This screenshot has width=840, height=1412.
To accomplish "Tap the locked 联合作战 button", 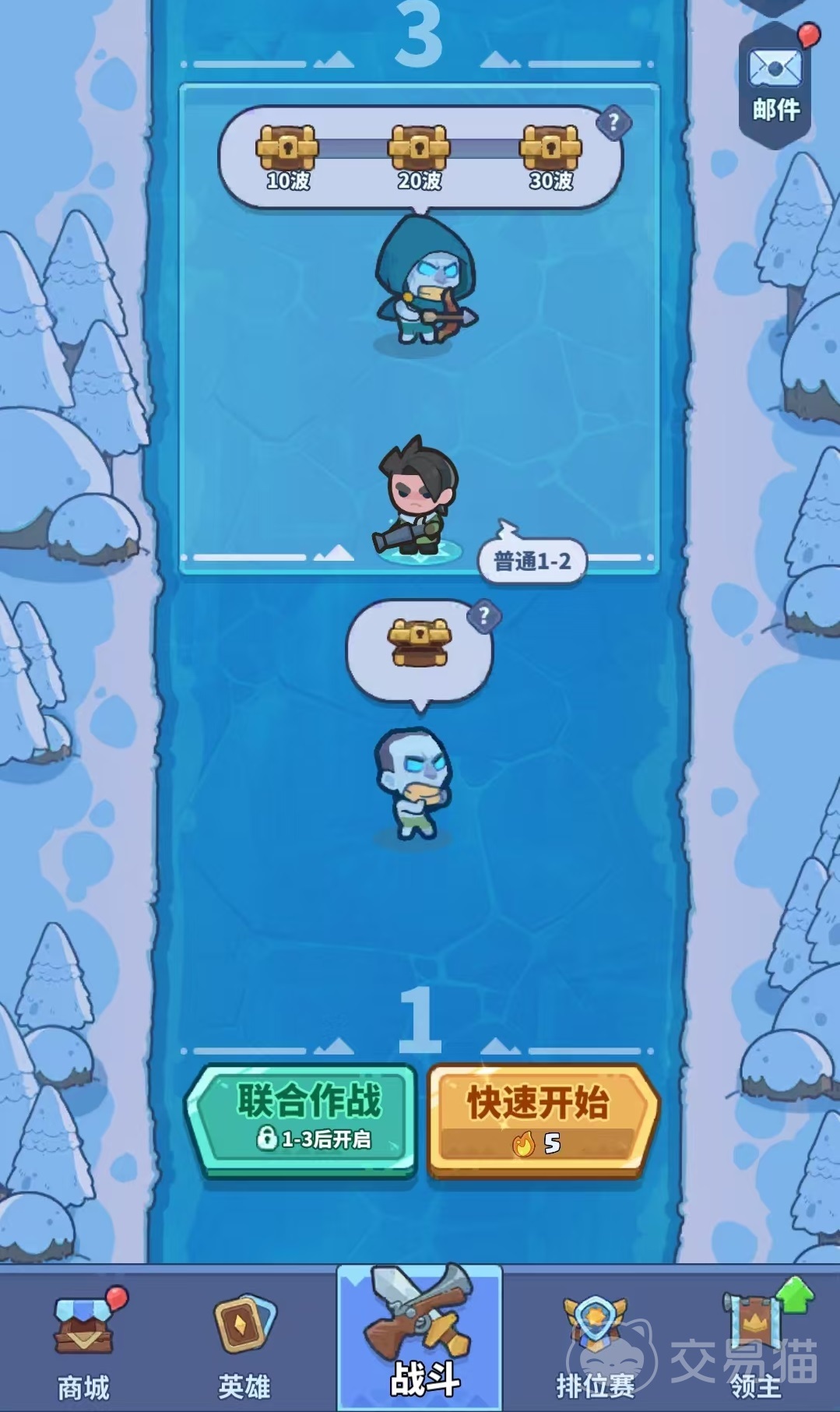I will coord(302,1118).
